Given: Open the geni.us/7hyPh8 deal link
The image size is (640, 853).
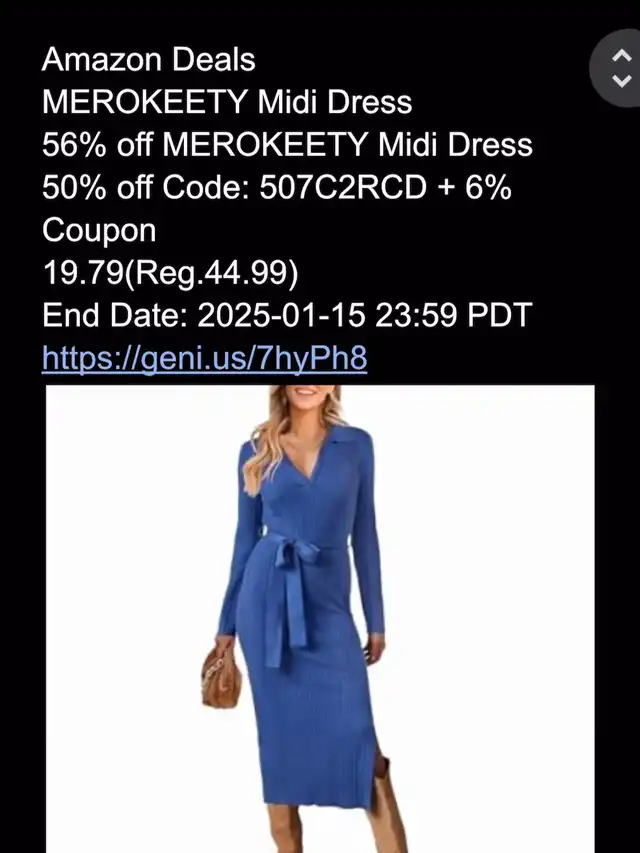Looking at the screenshot, I should point(204,357).
